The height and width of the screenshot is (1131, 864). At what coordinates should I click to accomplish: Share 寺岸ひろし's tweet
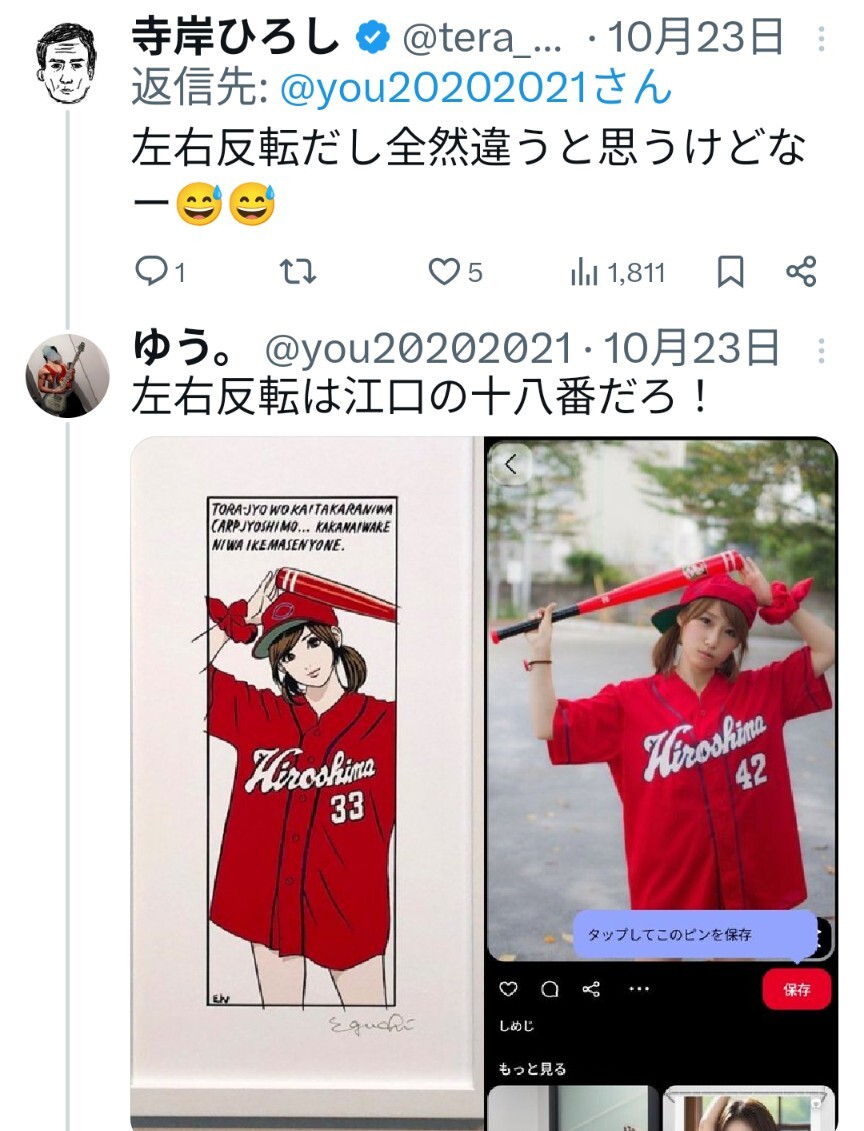coord(801,272)
